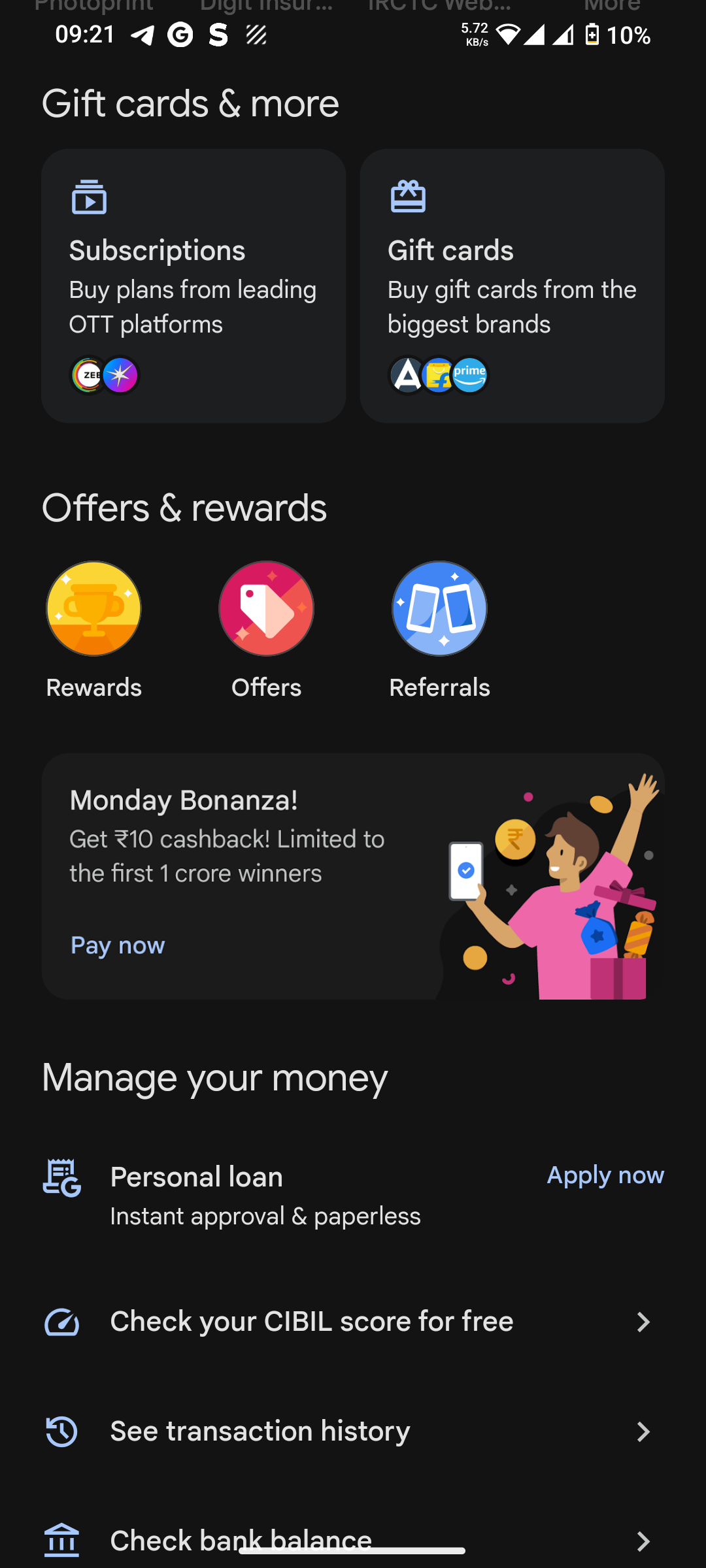Tap Apply now for Personal loan
Image resolution: width=706 pixels, height=1568 pixels.
tap(605, 1175)
